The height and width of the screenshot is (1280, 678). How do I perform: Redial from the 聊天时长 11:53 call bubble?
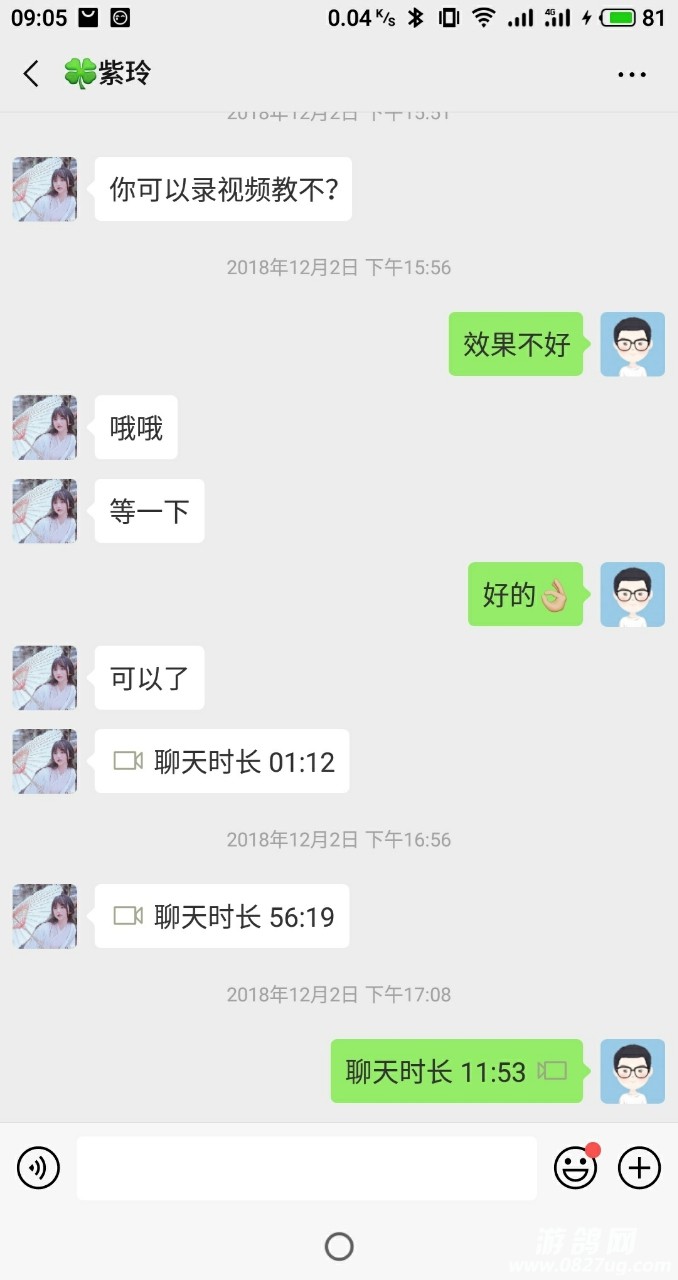point(456,1071)
